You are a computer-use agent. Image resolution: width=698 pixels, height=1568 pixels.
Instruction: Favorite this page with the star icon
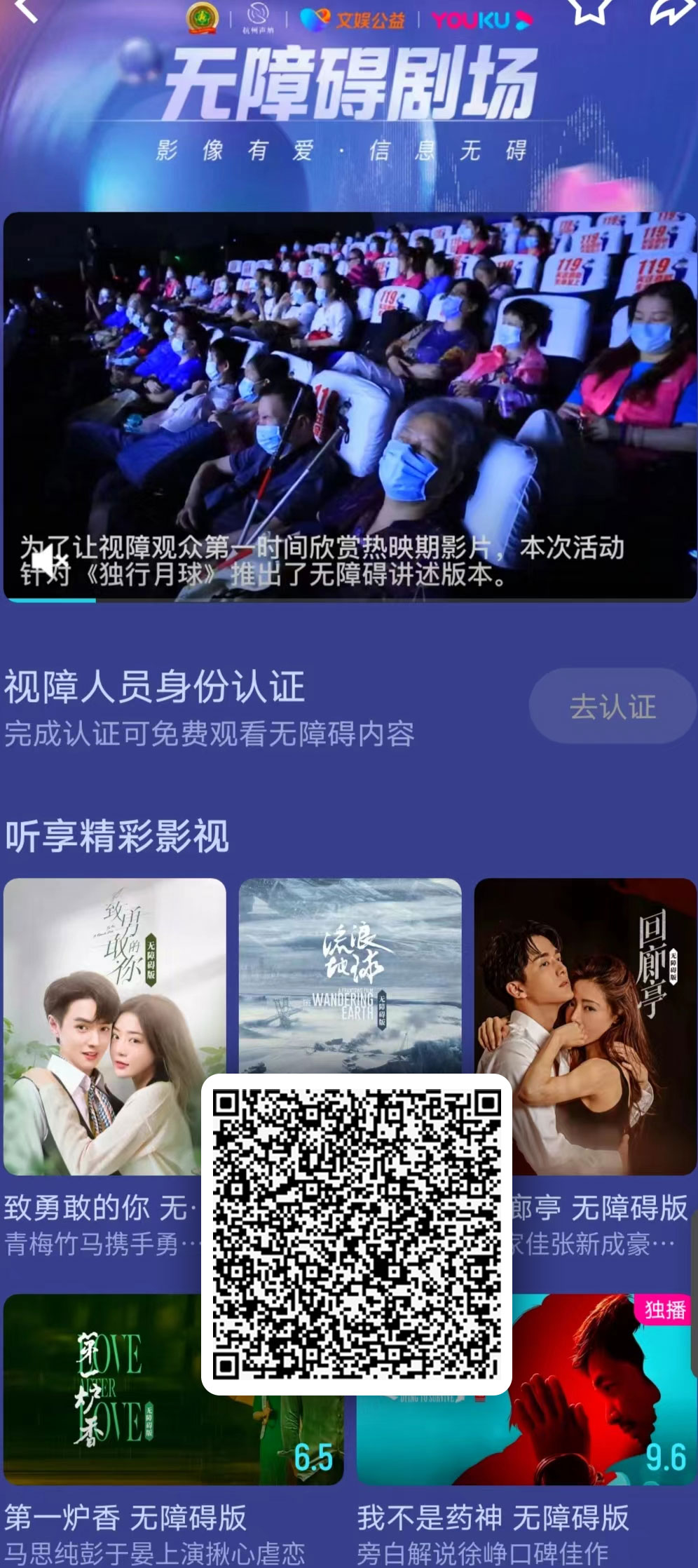(589, 10)
